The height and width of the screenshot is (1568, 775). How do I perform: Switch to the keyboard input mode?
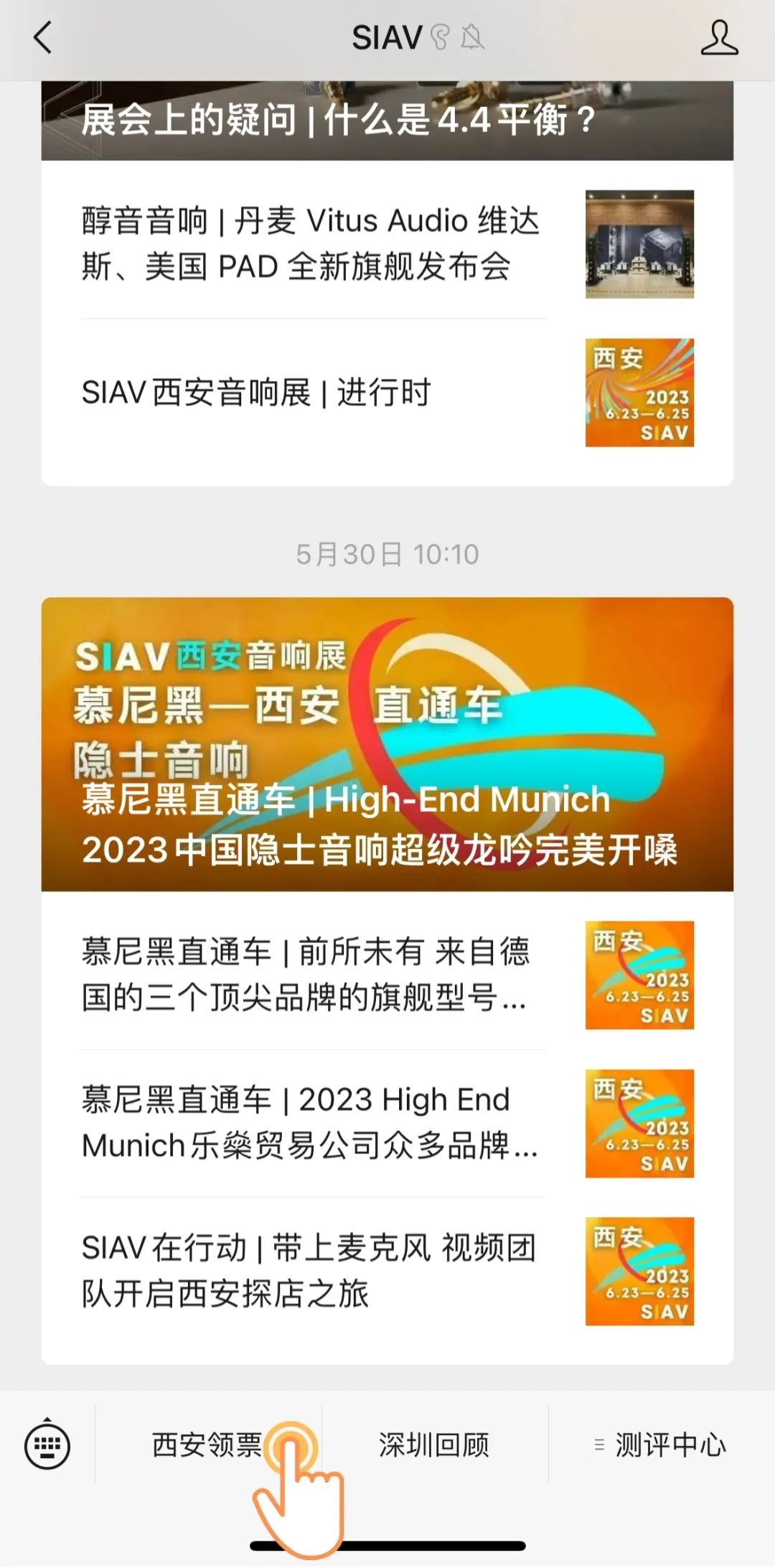tap(47, 1445)
